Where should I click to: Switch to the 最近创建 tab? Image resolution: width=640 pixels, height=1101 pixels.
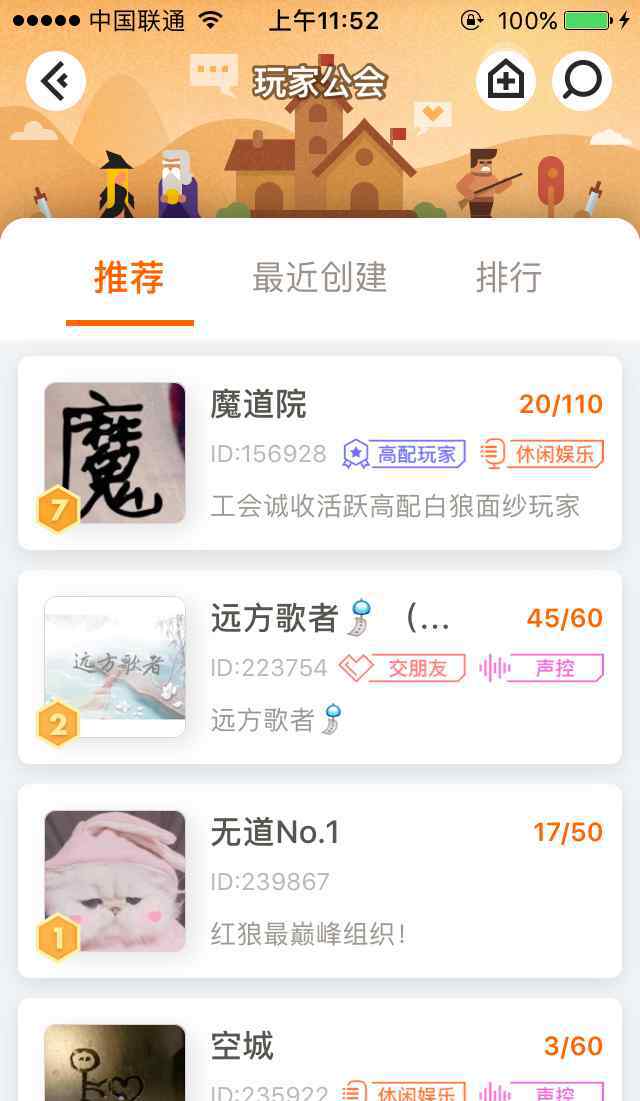319,278
